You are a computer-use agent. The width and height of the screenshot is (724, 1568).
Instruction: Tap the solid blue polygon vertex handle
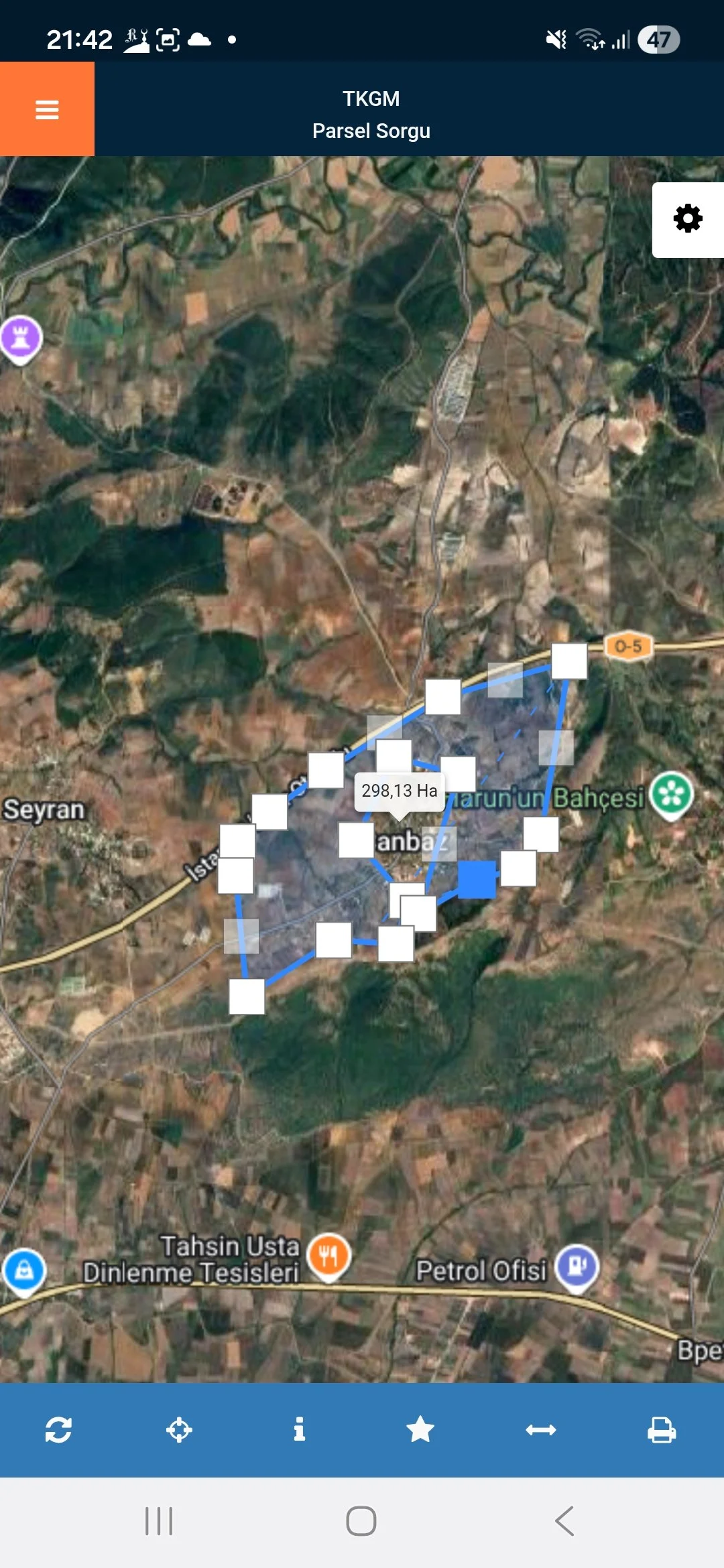477,879
